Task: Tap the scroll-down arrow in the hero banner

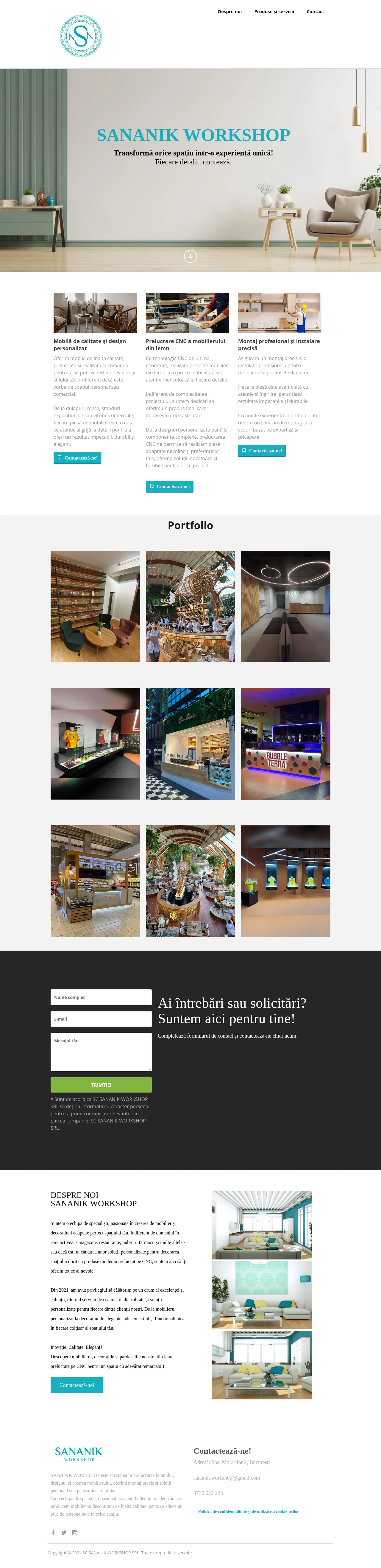Action: tap(190, 256)
